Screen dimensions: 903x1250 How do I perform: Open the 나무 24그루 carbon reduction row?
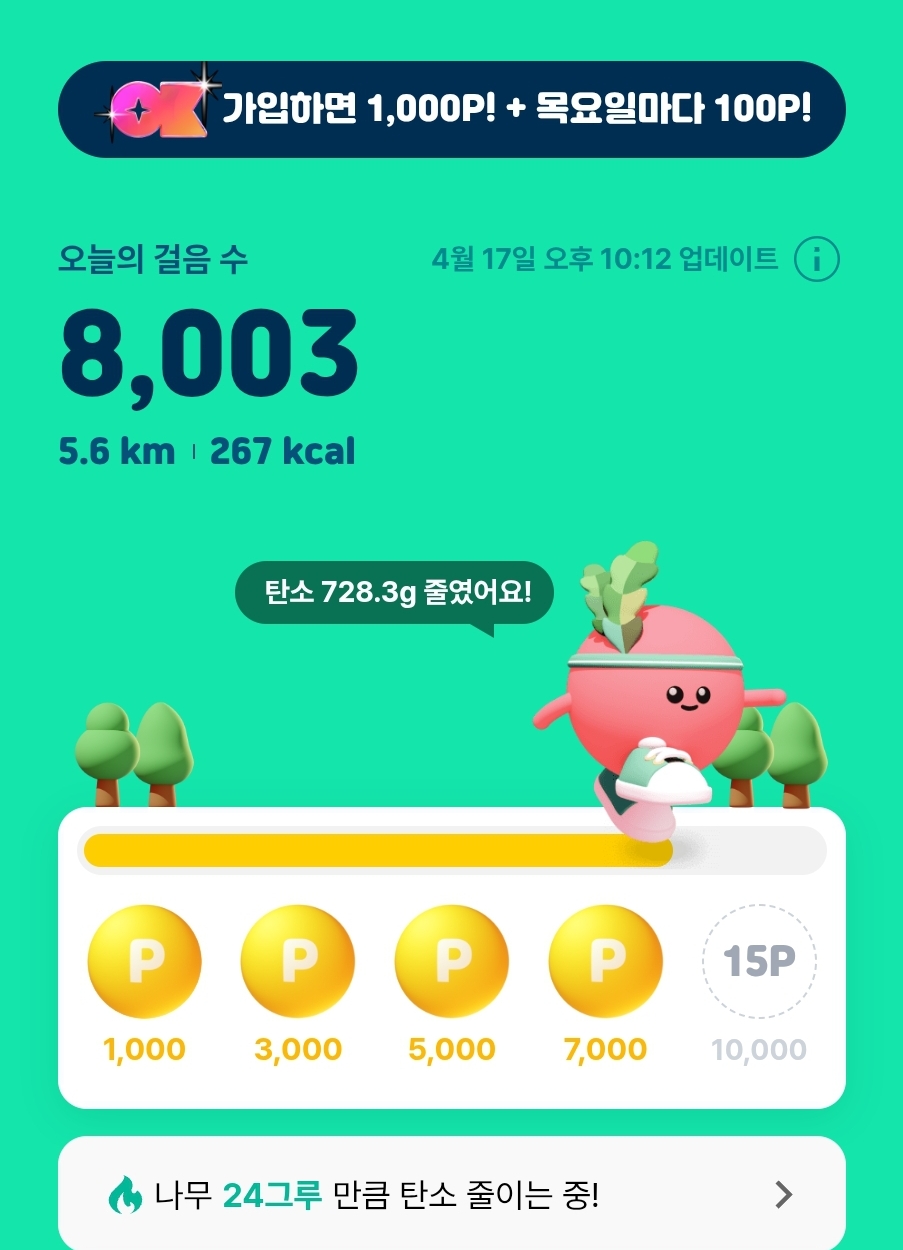click(451, 1194)
